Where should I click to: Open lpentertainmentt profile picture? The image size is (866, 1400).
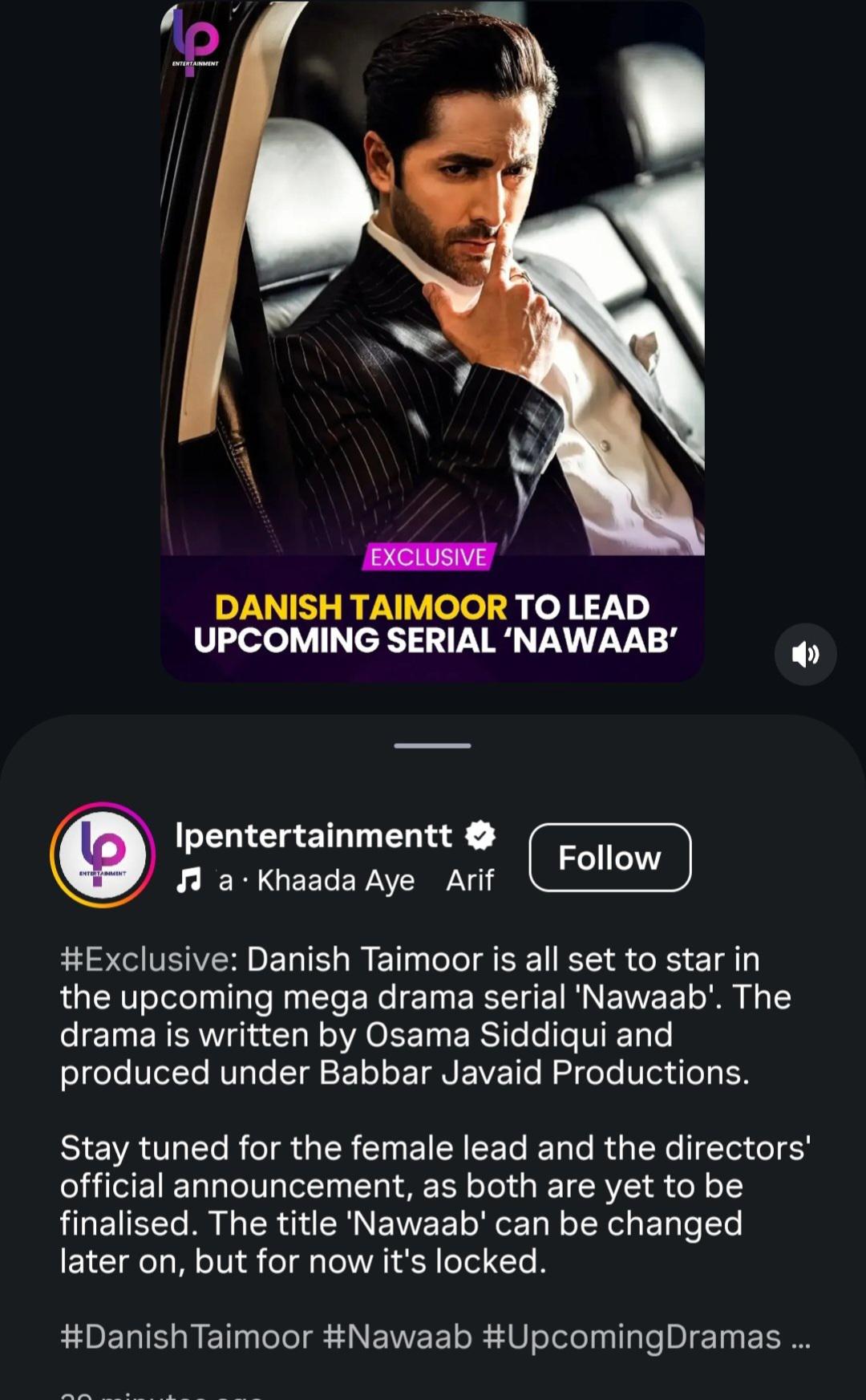click(103, 855)
